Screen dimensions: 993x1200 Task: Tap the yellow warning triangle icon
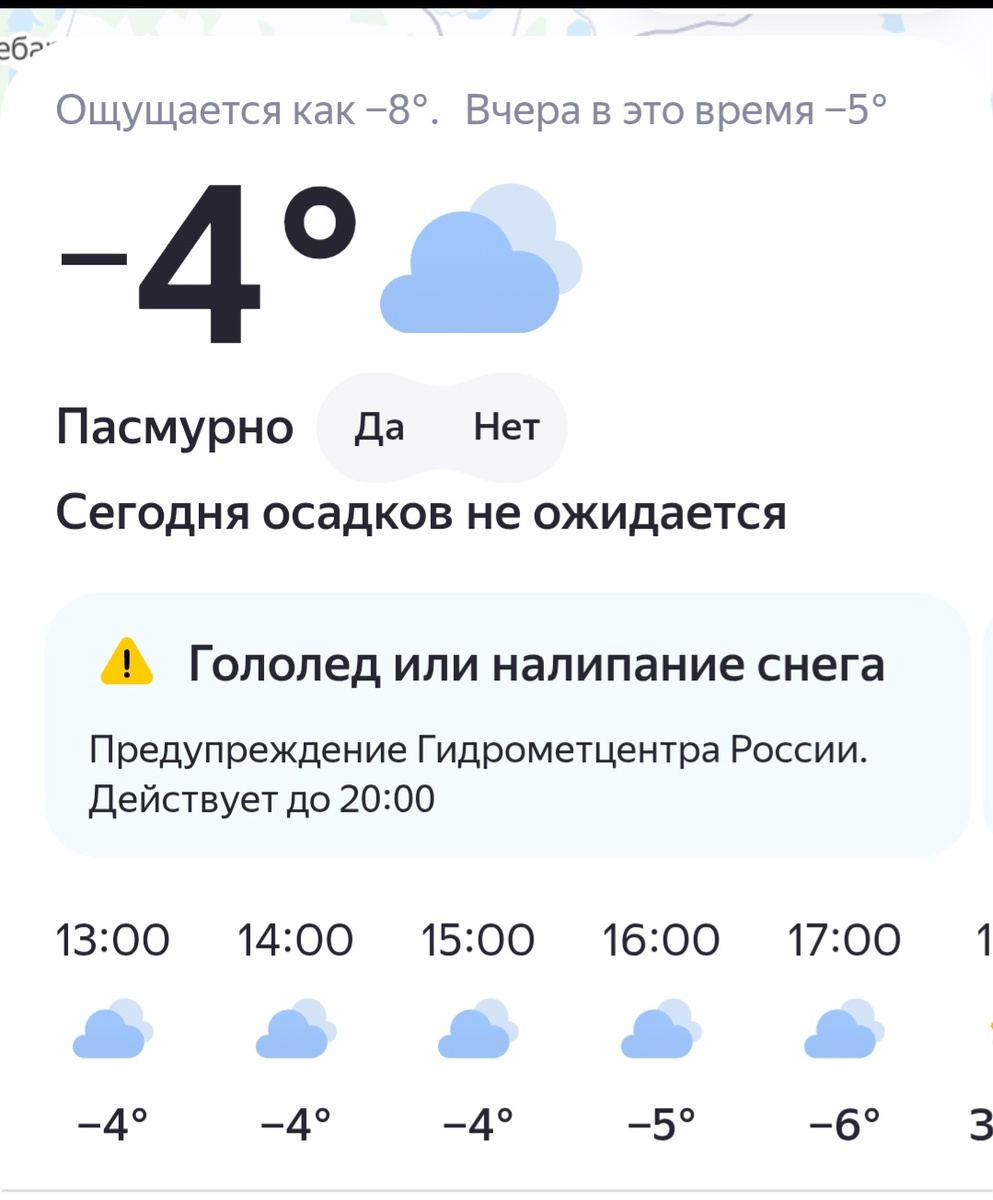(x=126, y=662)
